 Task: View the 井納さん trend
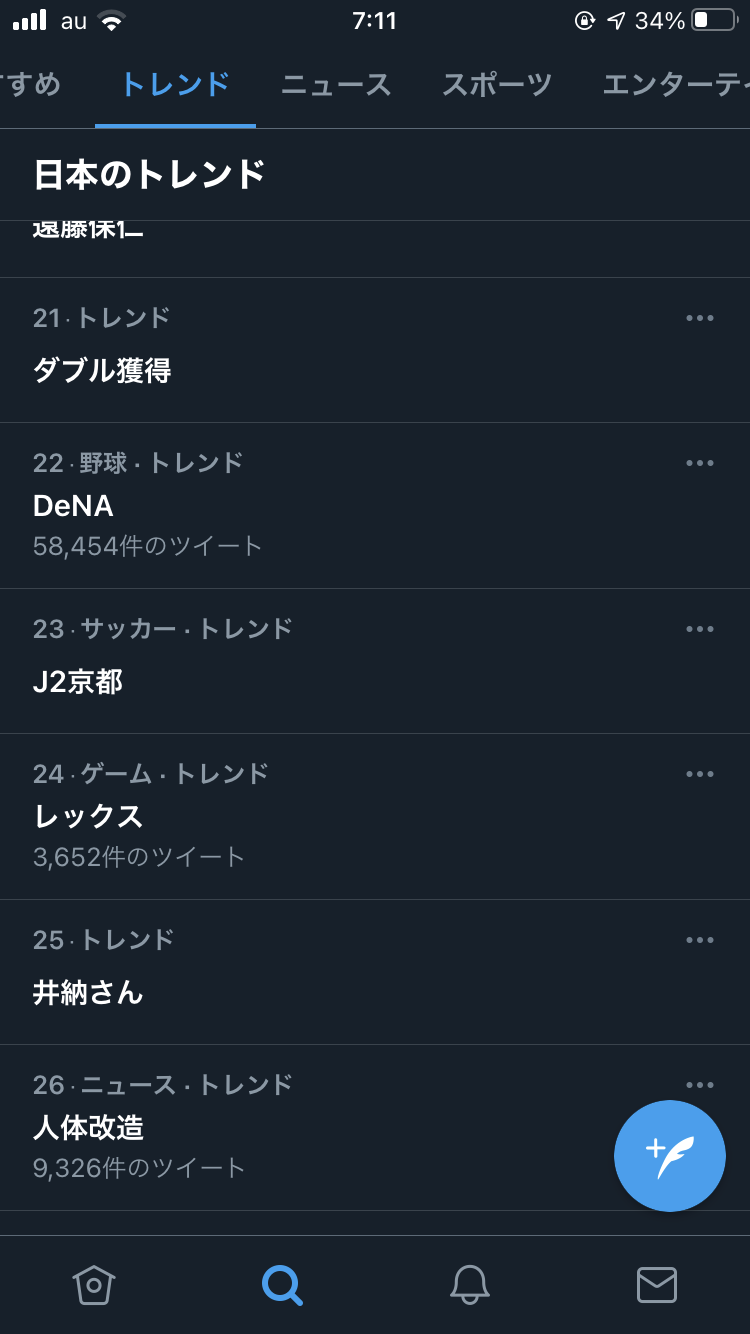pos(88,993)
